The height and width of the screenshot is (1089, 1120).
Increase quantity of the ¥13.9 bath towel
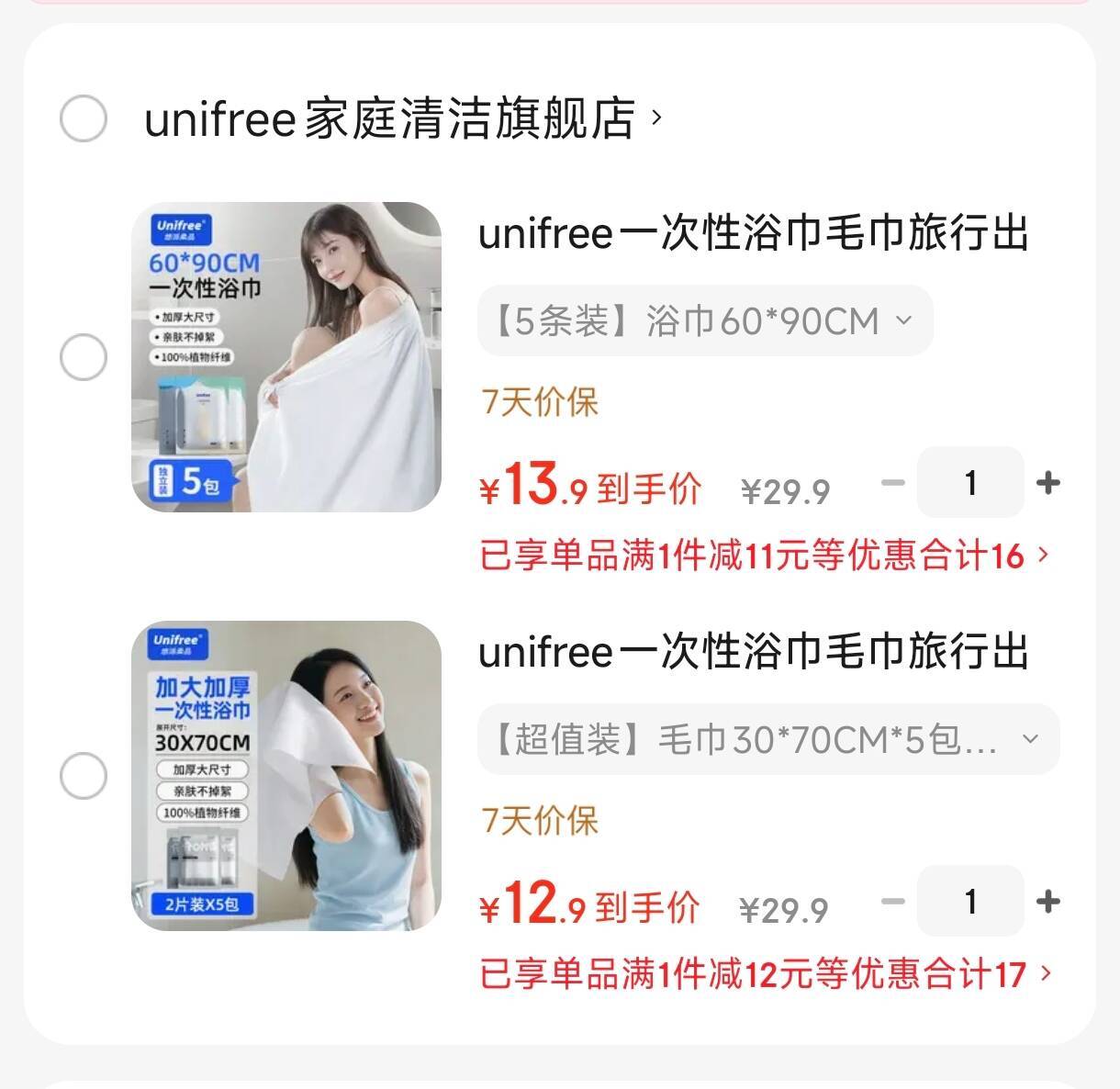[x=1047, y=483]
